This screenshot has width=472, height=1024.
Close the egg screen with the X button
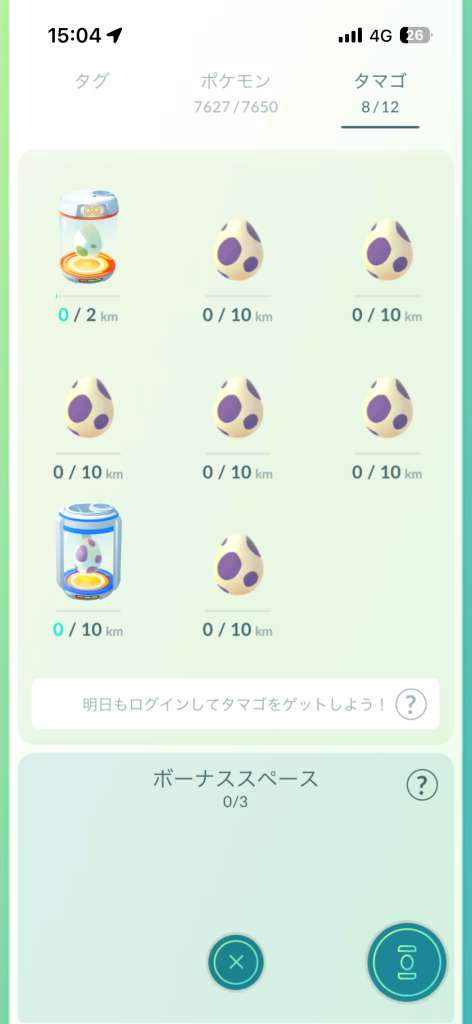(236, 962)
